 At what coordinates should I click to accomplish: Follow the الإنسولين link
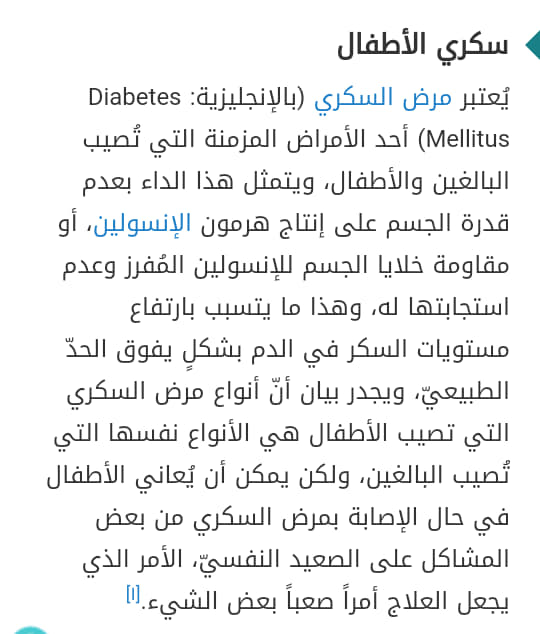pos(142,224)
